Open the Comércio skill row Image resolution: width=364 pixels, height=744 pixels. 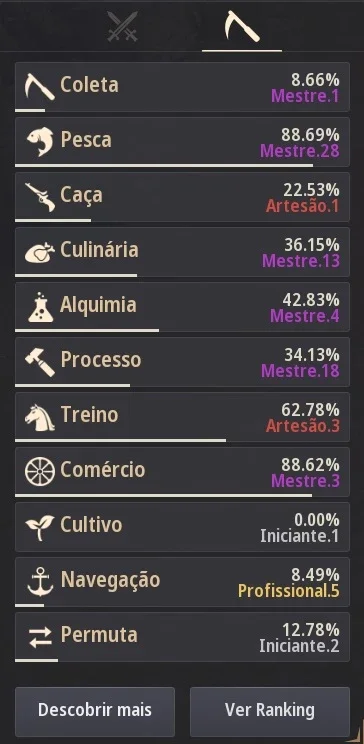(x=182, y=473)
